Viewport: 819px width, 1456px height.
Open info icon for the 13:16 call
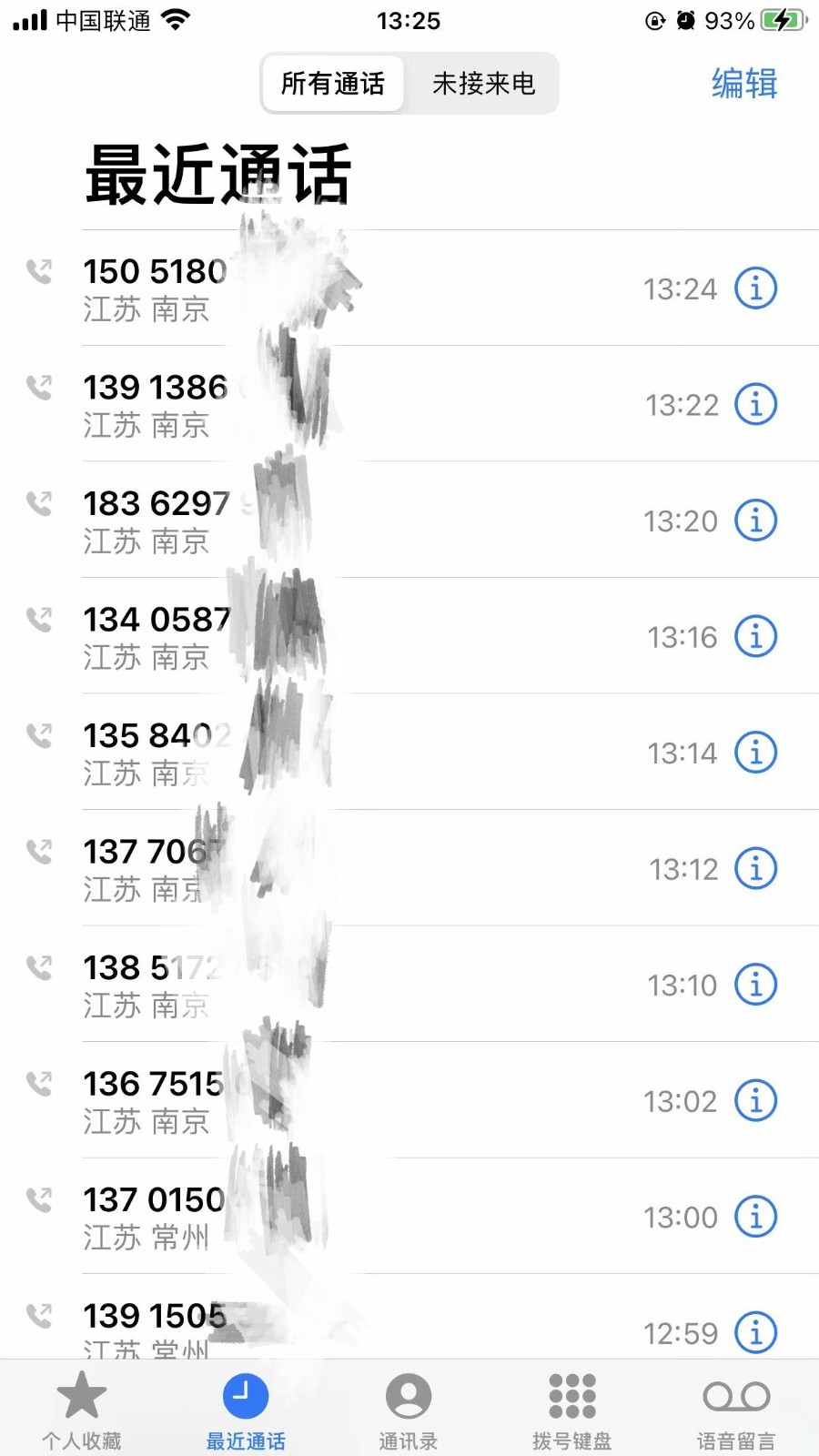click(x=755, y=636)
